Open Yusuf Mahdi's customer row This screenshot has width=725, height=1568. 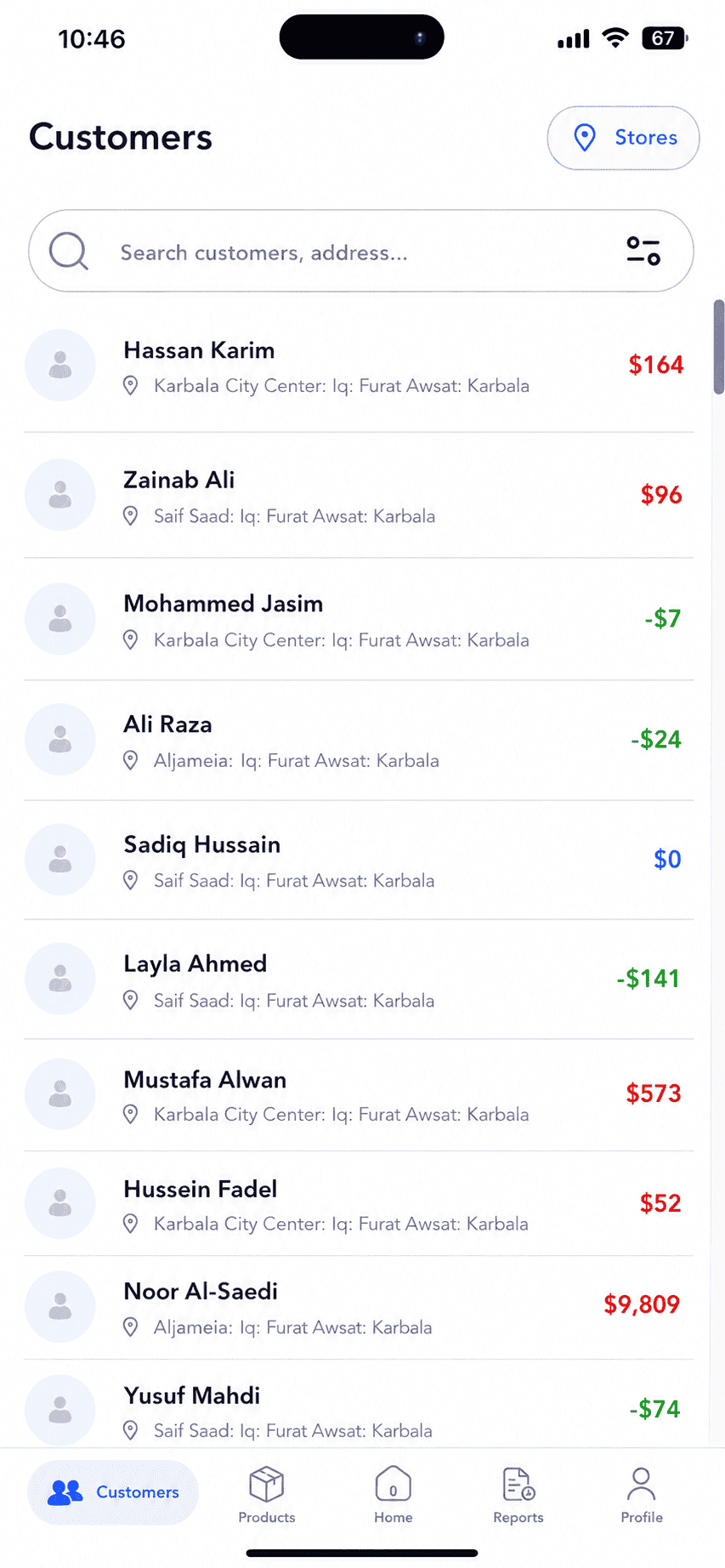coord(359,1404)
